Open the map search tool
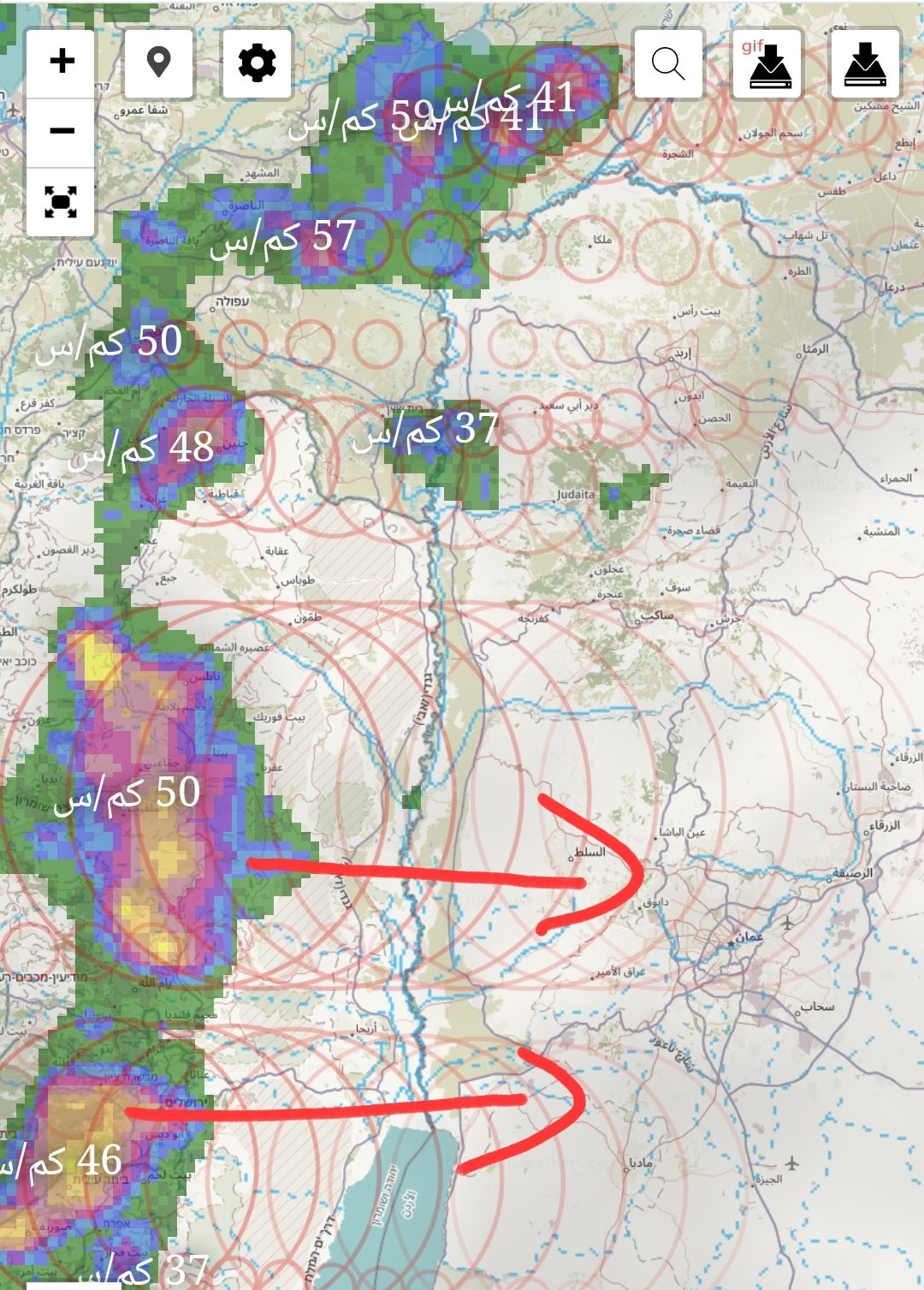The height and width of the screenshot is (1290, 924). 667,63
